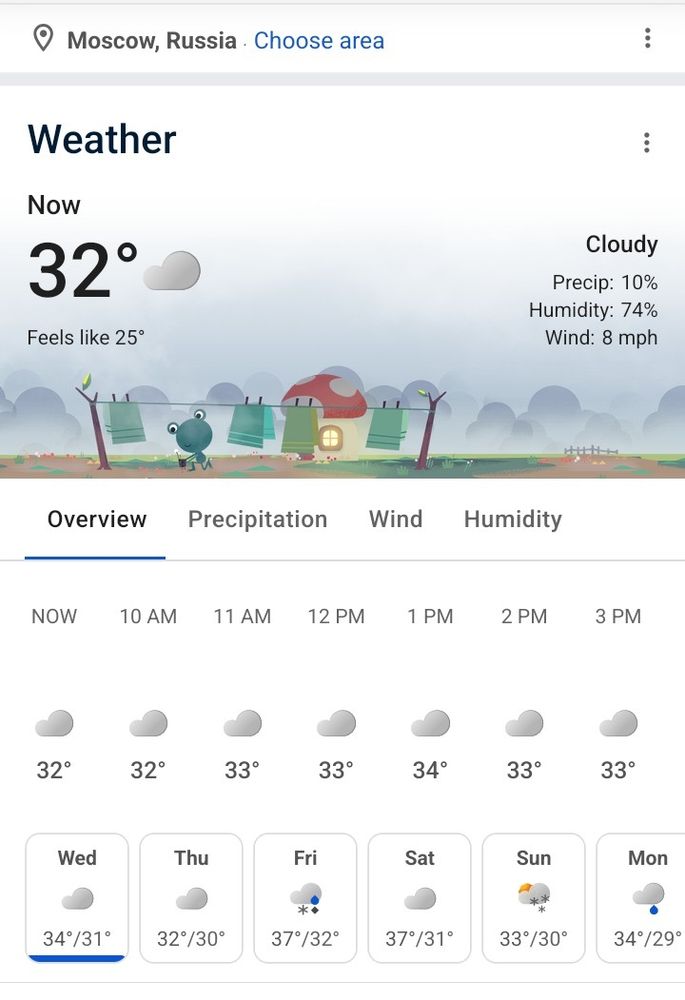Image resolution: width=685 pixels, height=1000 pixels.
Task: Select the Overview tab
Action: pyautogui.click(x=97, y=519)
